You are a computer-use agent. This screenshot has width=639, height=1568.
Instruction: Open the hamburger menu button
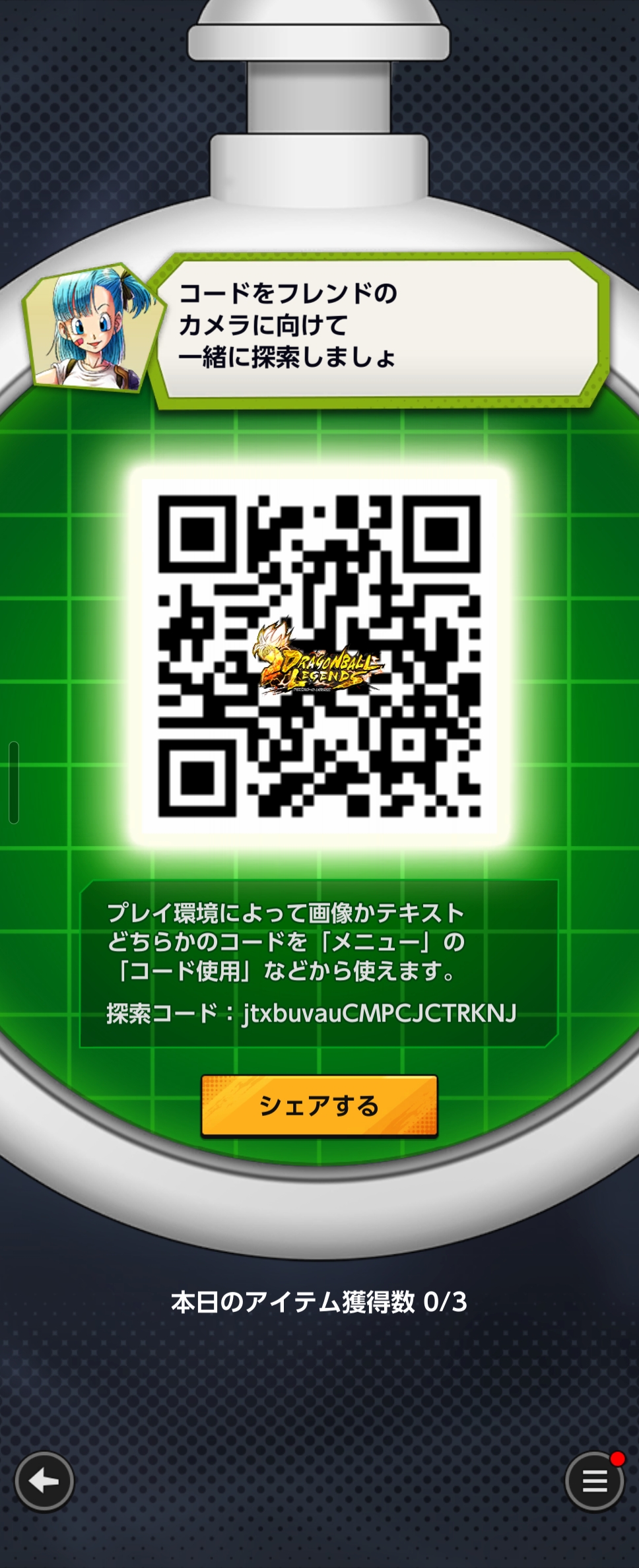[594, 1482]
